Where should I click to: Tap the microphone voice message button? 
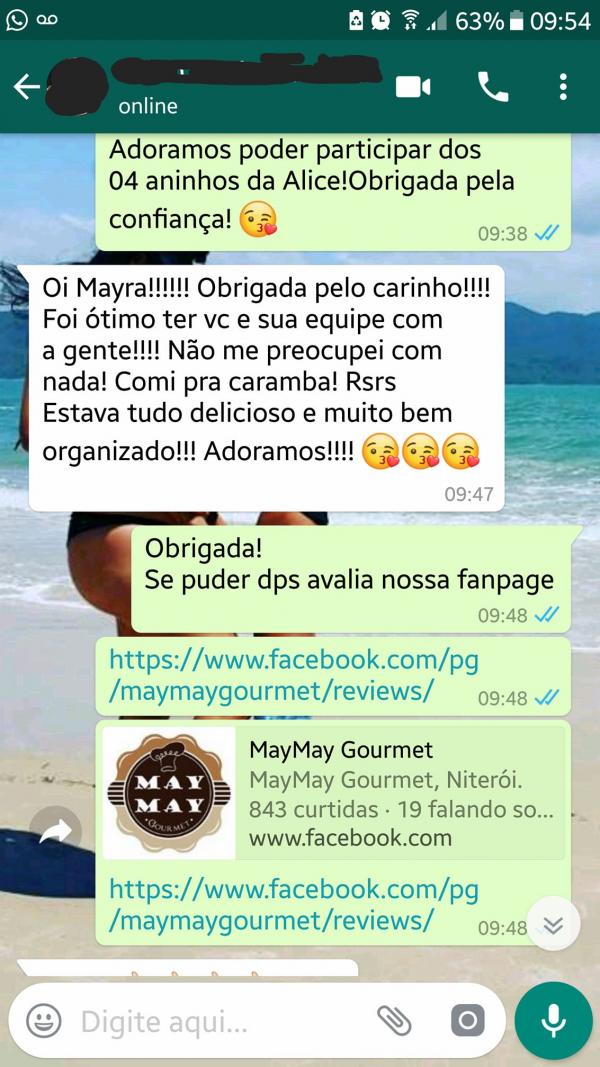point(553,1021)
